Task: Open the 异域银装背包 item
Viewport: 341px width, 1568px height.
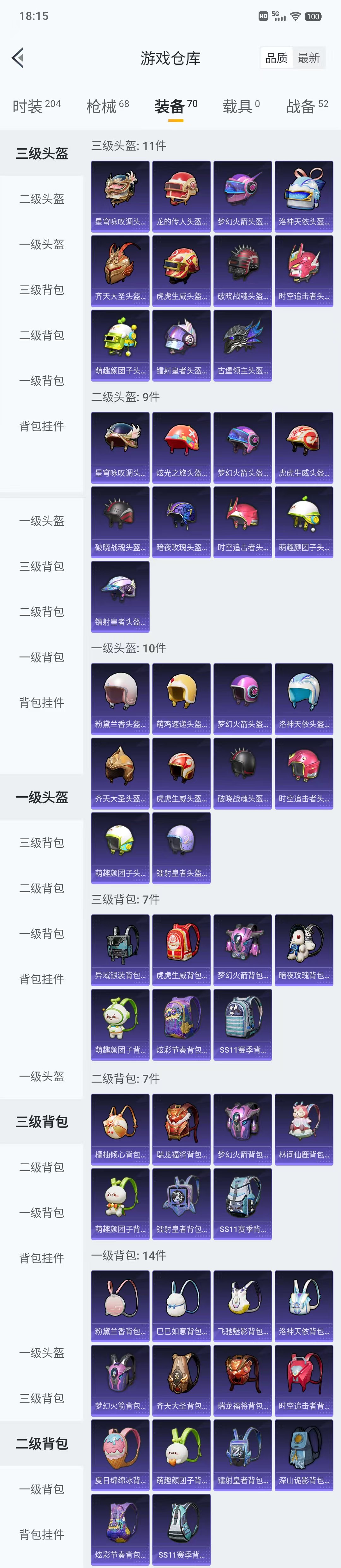Action: coord(120,950)
